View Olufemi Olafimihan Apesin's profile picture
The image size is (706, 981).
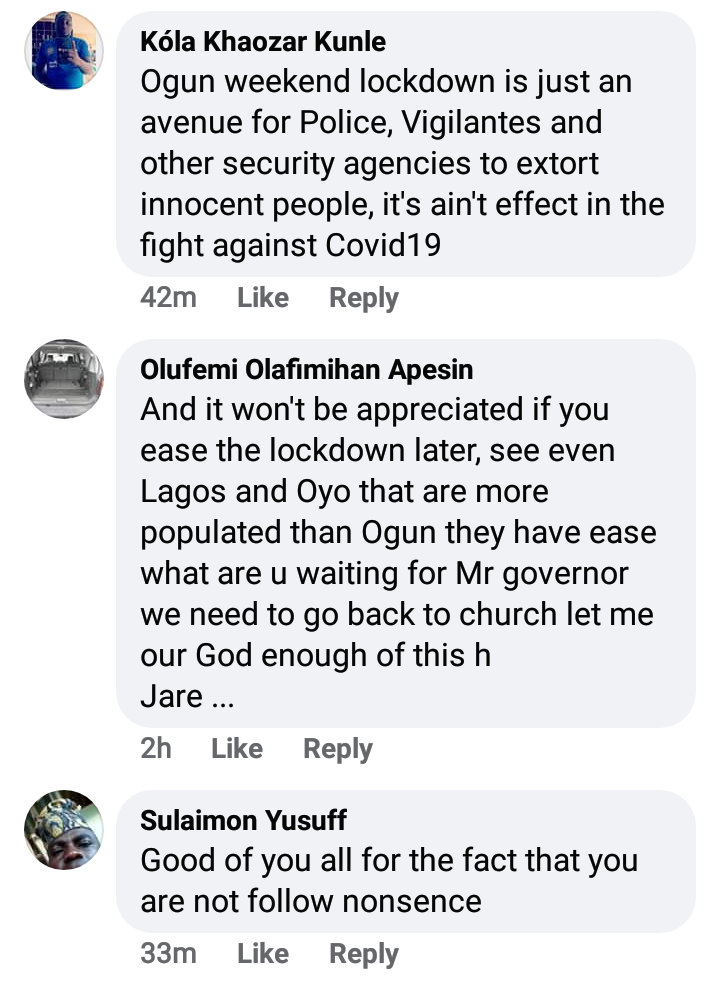(64, 379)
